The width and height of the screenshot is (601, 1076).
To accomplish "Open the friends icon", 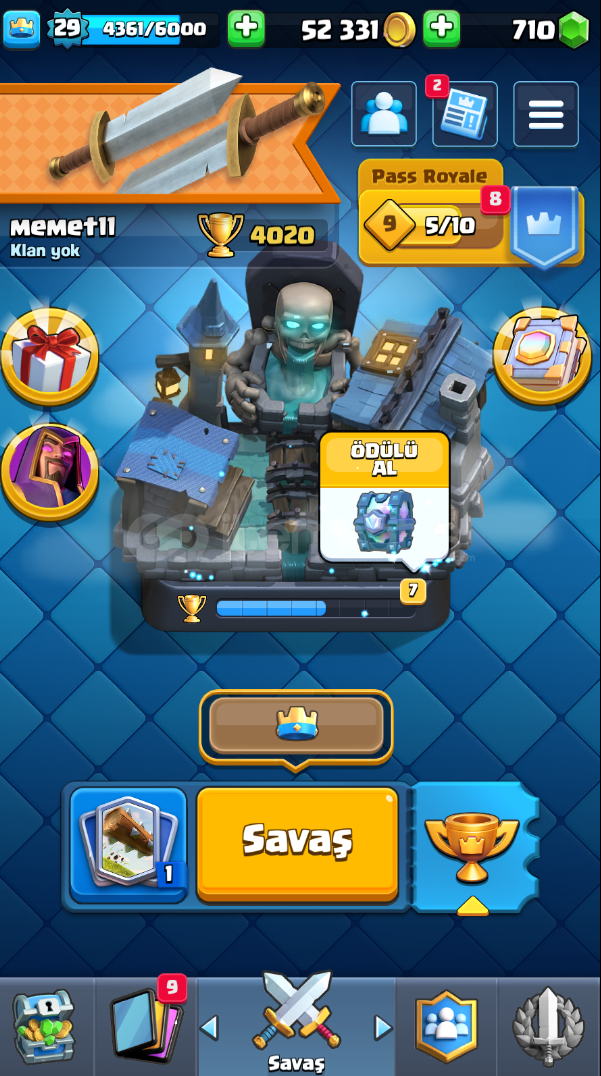I will (x=384, y=114).
